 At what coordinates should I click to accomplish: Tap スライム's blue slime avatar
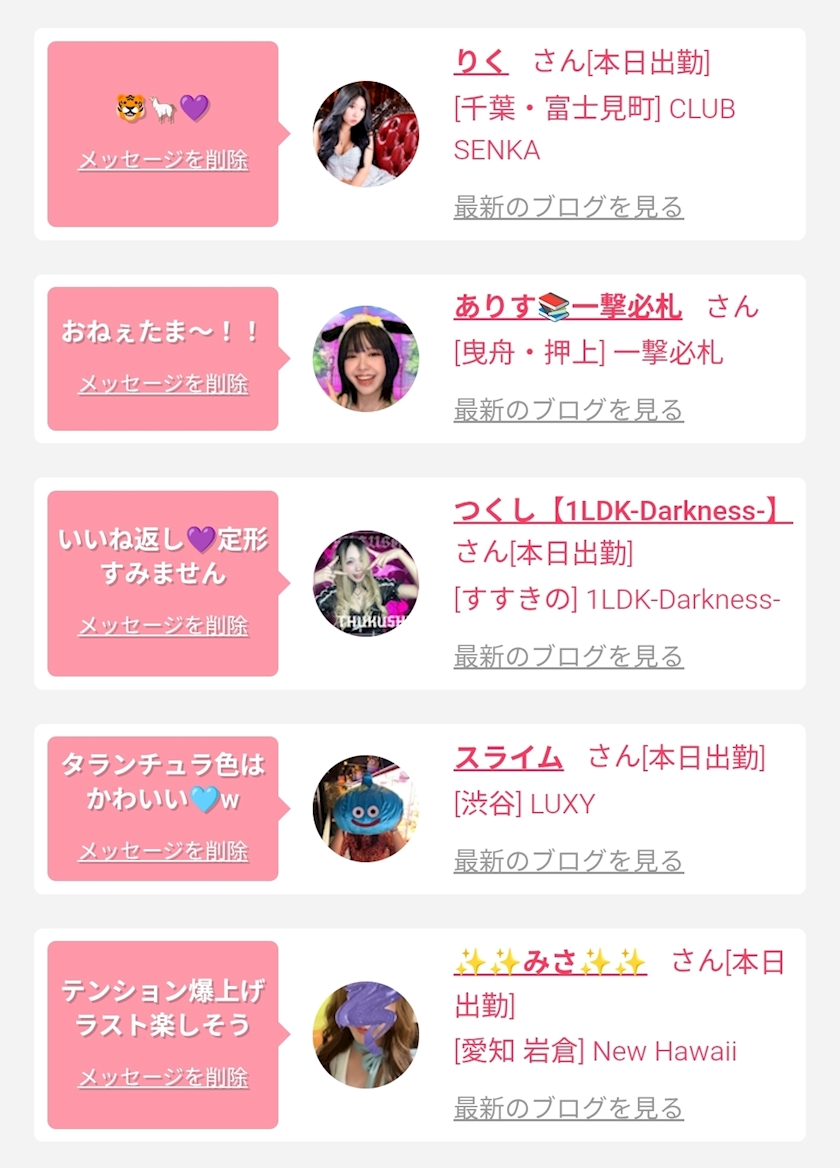pos(366,808)
